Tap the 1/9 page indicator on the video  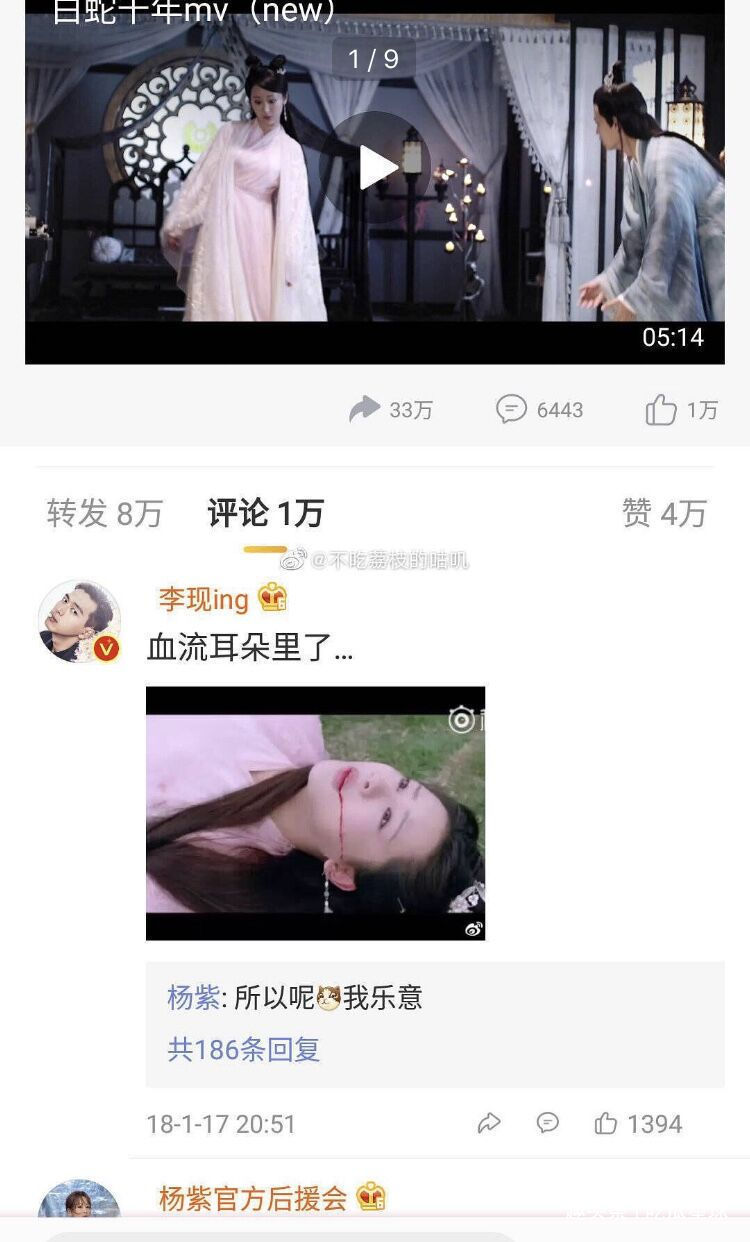tap(373, 57)
